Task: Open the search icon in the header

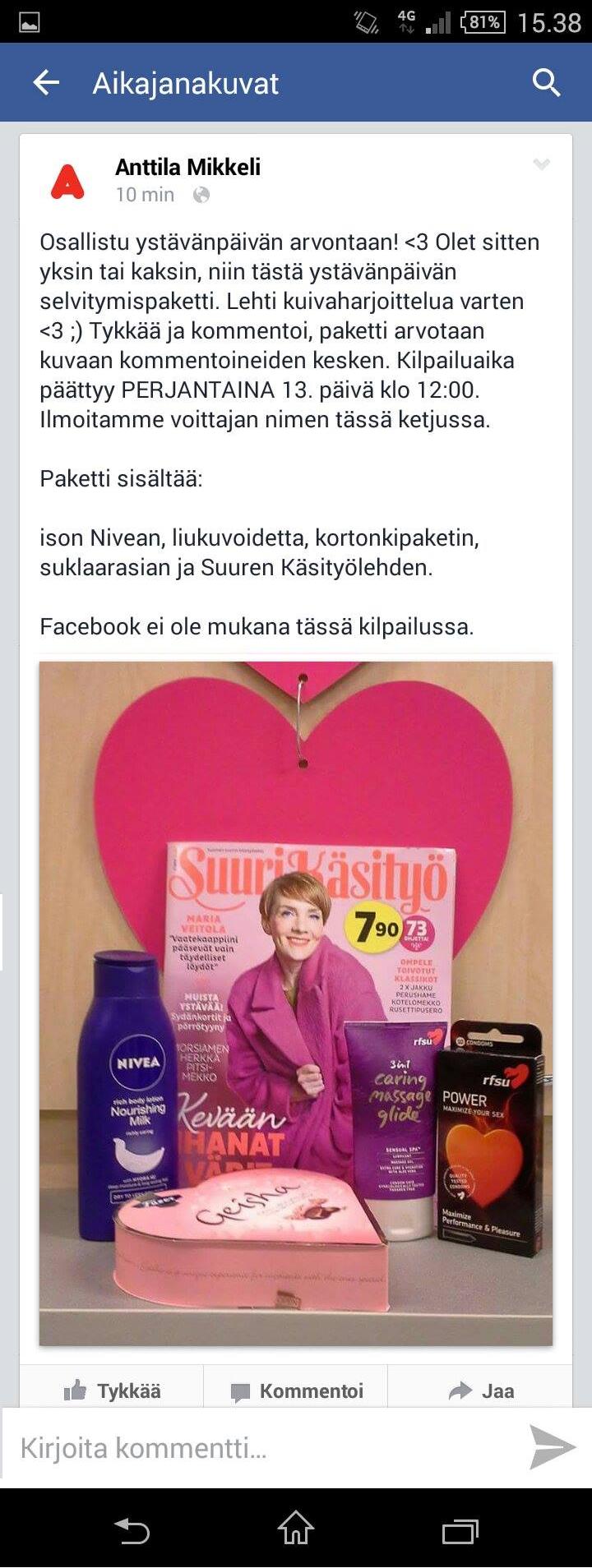Action: 546,83
